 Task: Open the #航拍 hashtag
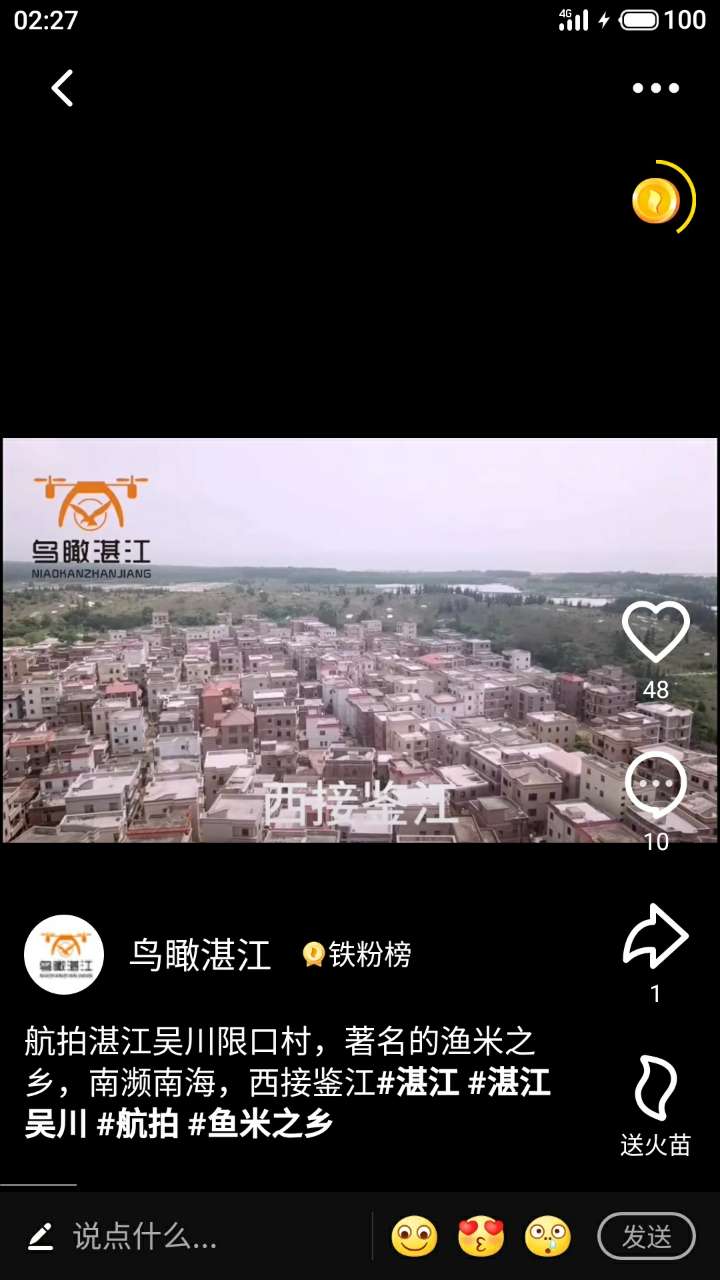click(138, 1124)
